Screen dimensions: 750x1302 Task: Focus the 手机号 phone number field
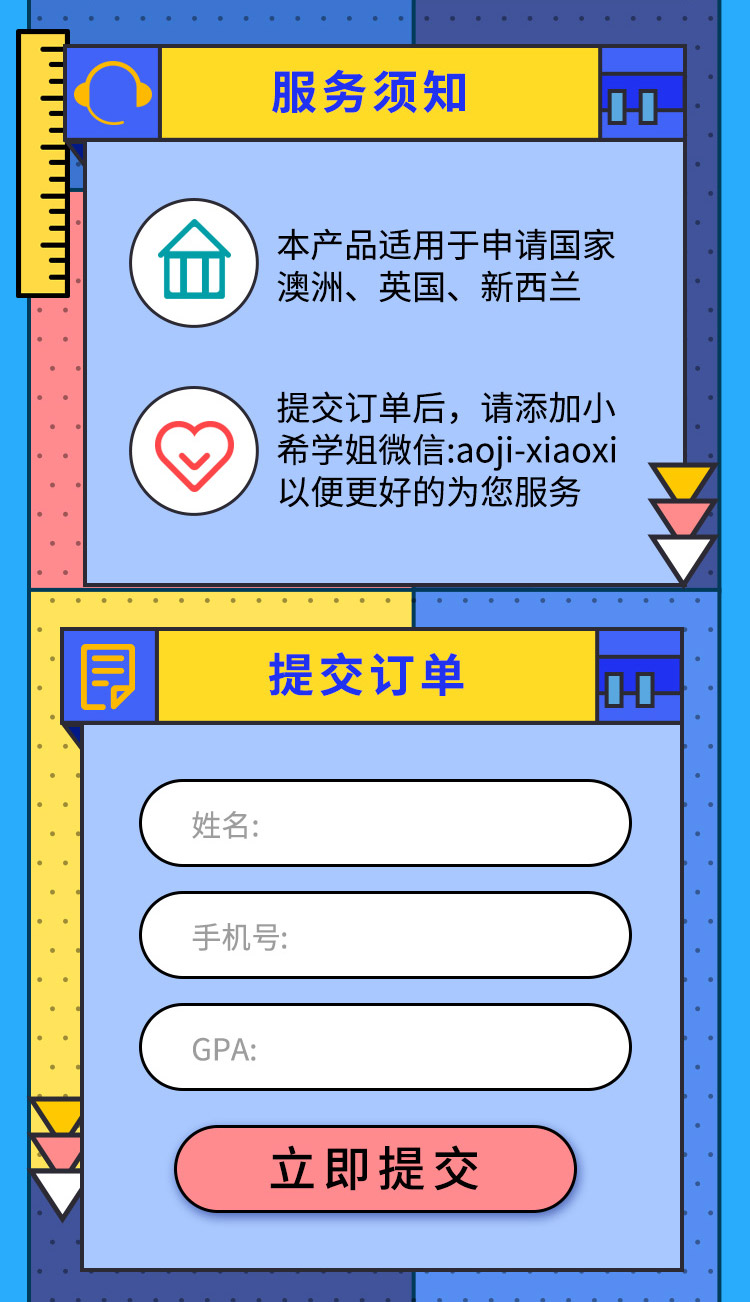(385, 935)
